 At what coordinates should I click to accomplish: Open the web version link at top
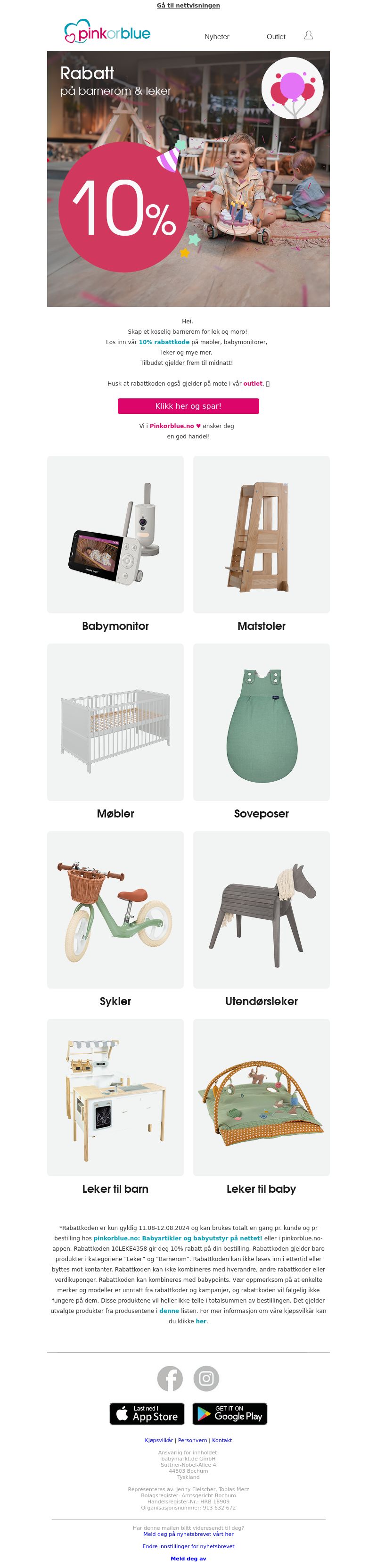(x=188, y=6)
